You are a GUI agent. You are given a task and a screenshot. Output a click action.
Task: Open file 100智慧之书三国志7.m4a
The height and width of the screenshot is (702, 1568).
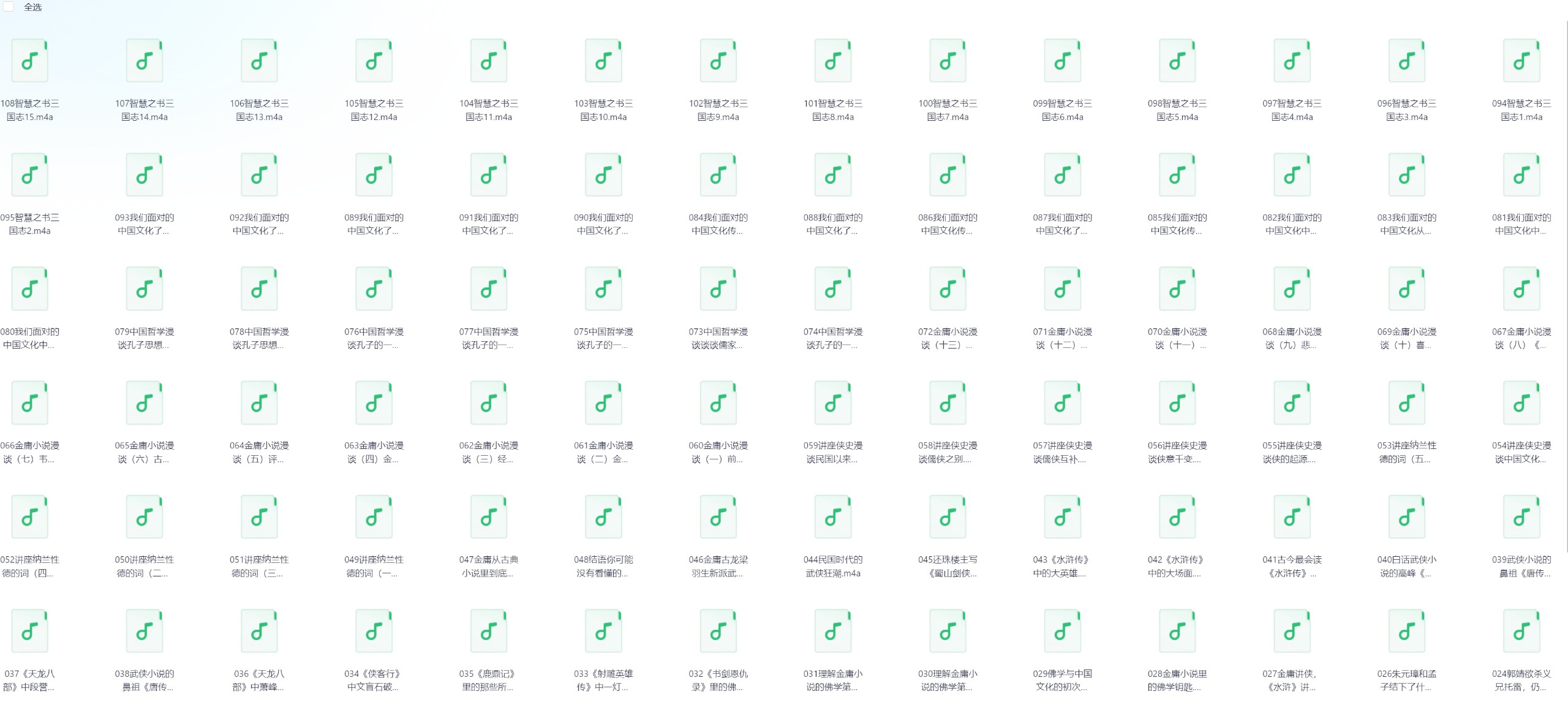948,61
